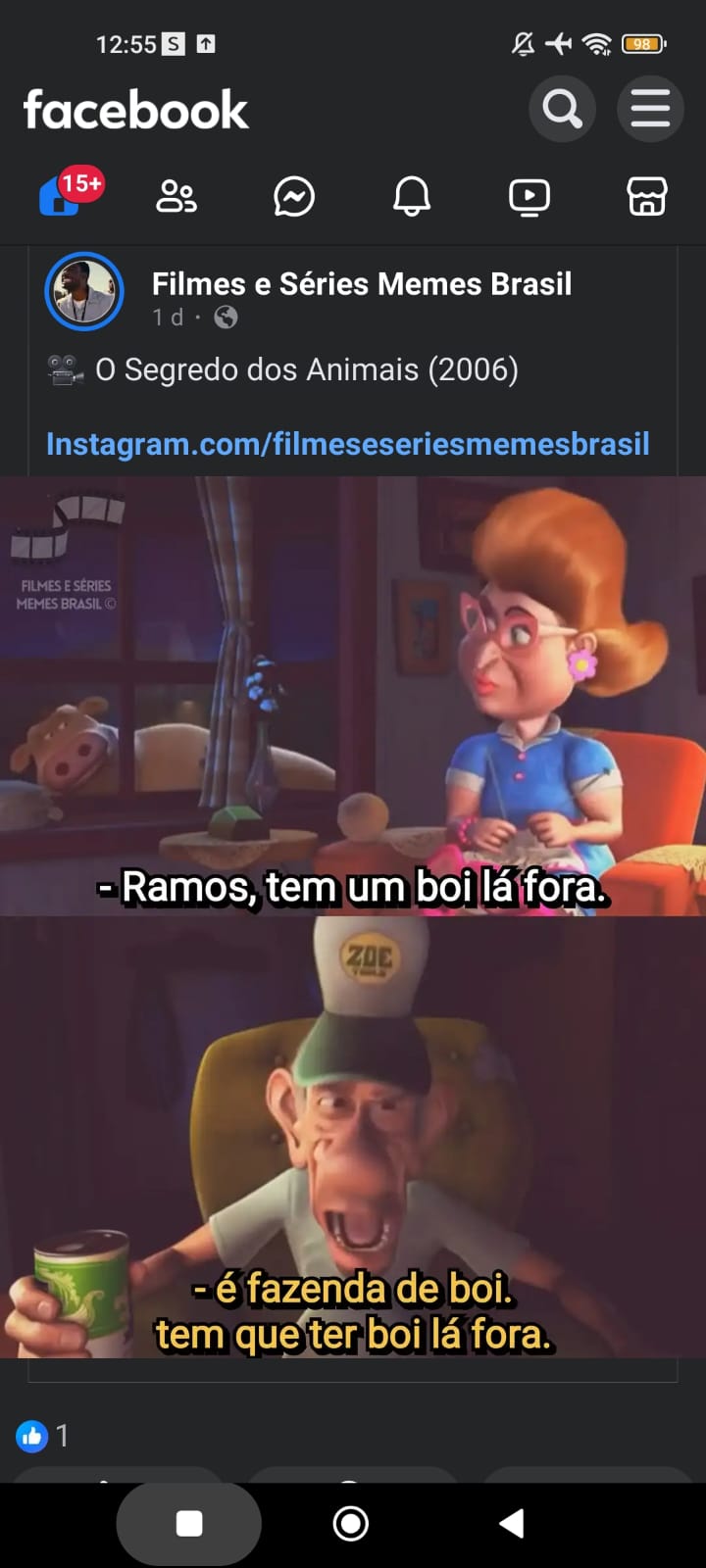706x1568 pixels.
Task: Go to the phone home screen
Action: 351,1524
